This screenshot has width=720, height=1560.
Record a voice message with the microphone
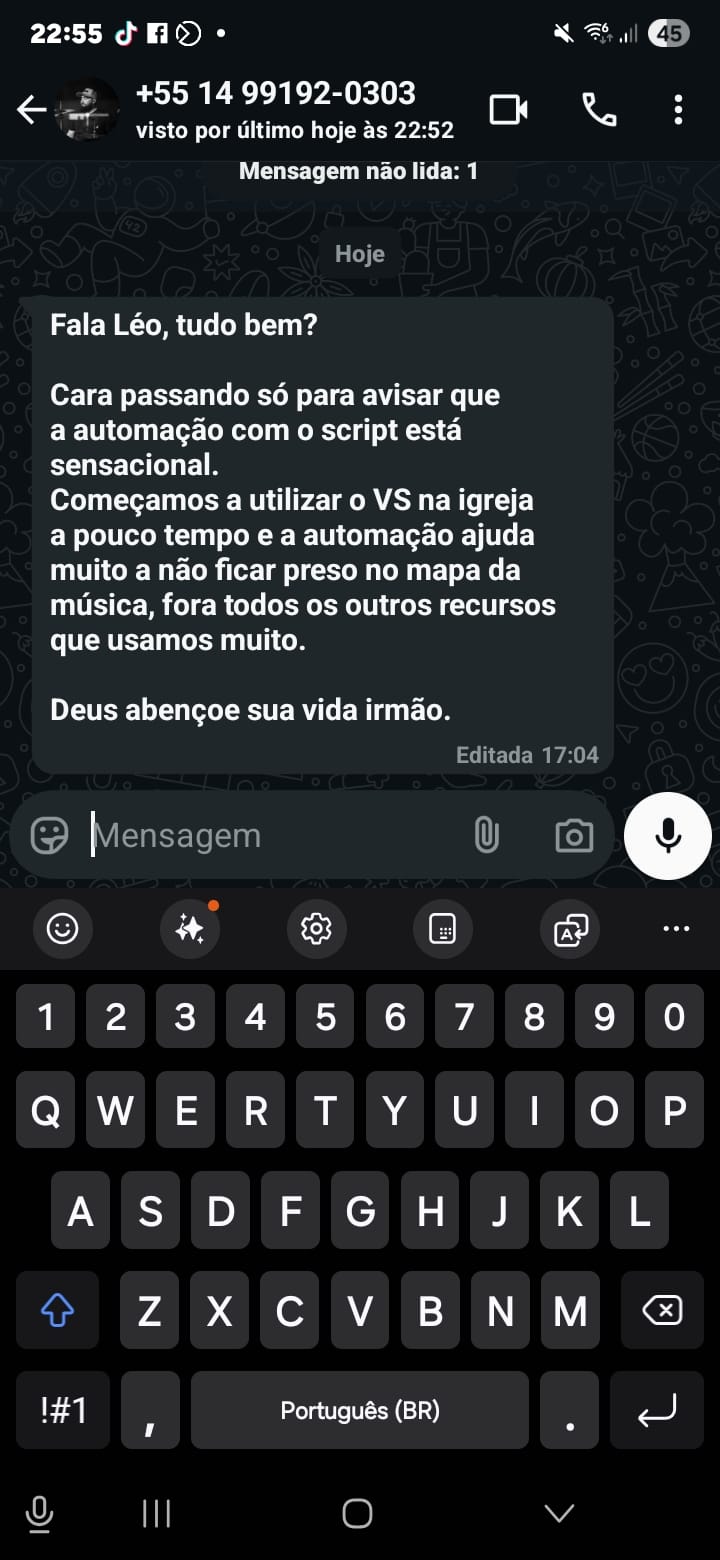pyautogui.click(x=667, y=835)
